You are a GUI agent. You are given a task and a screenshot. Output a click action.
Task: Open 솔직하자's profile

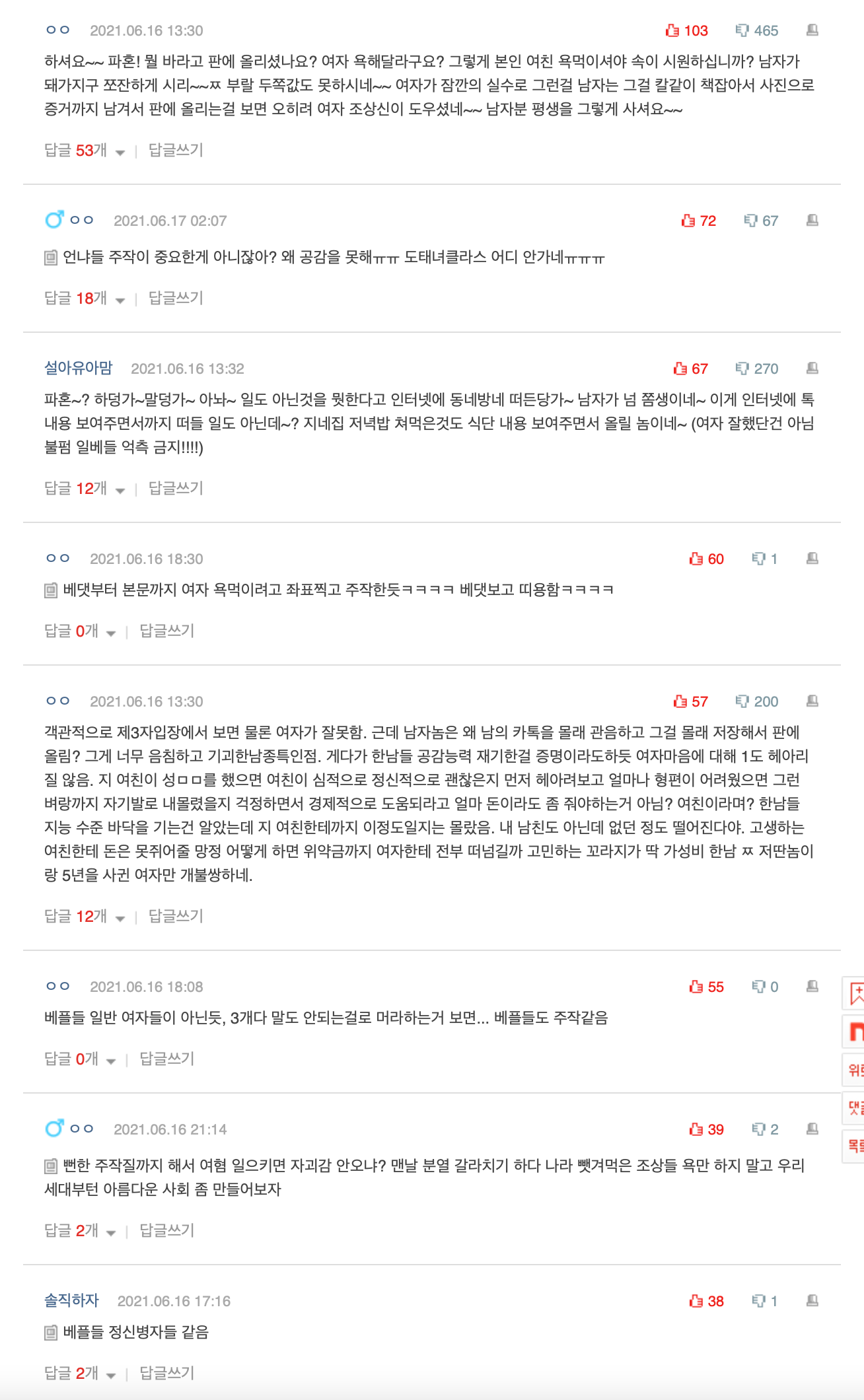coord(71,1300)
